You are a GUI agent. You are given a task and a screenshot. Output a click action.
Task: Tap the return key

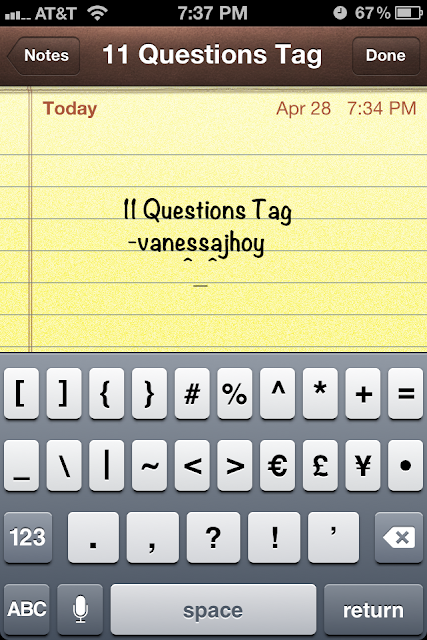click(x=373, y=610)
